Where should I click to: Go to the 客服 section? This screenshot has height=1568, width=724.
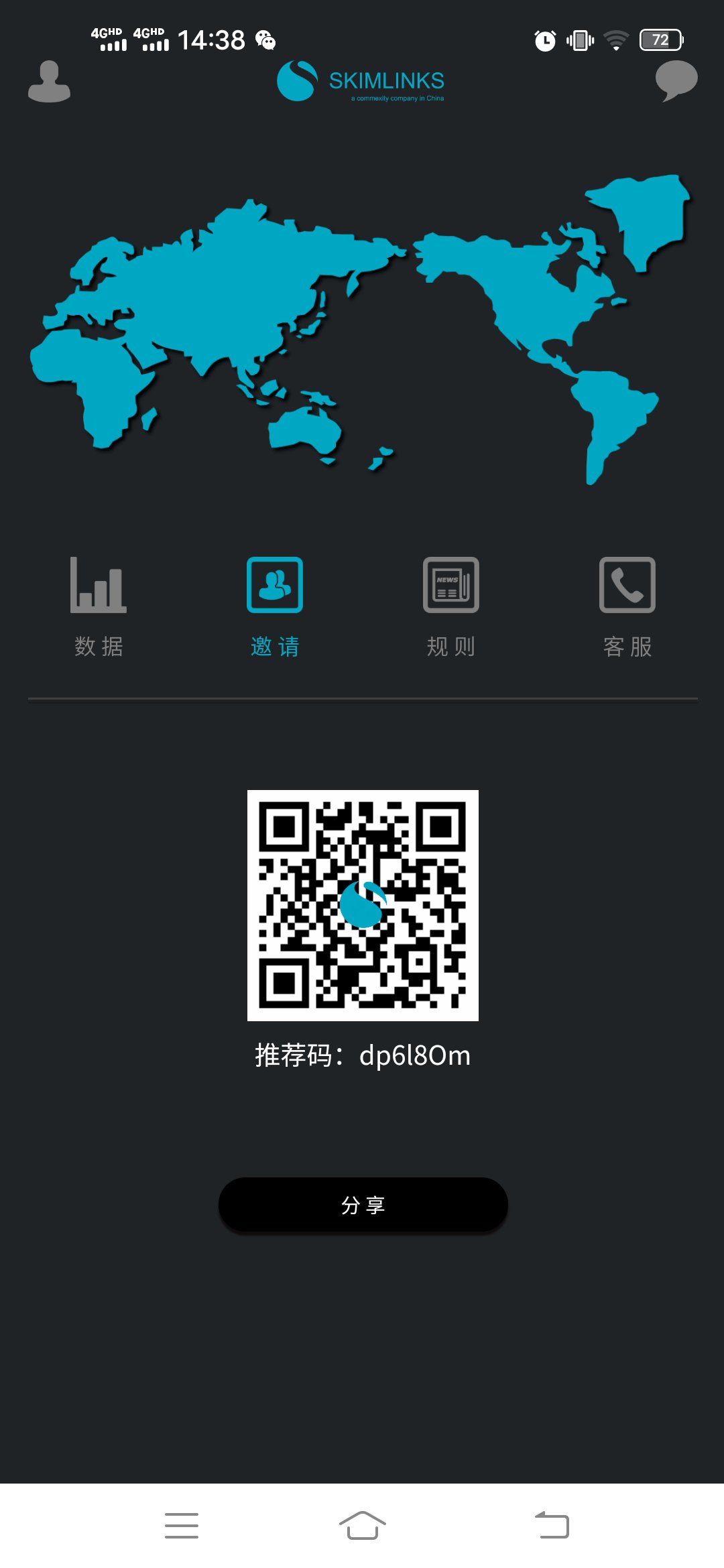(x=627, y=607)
